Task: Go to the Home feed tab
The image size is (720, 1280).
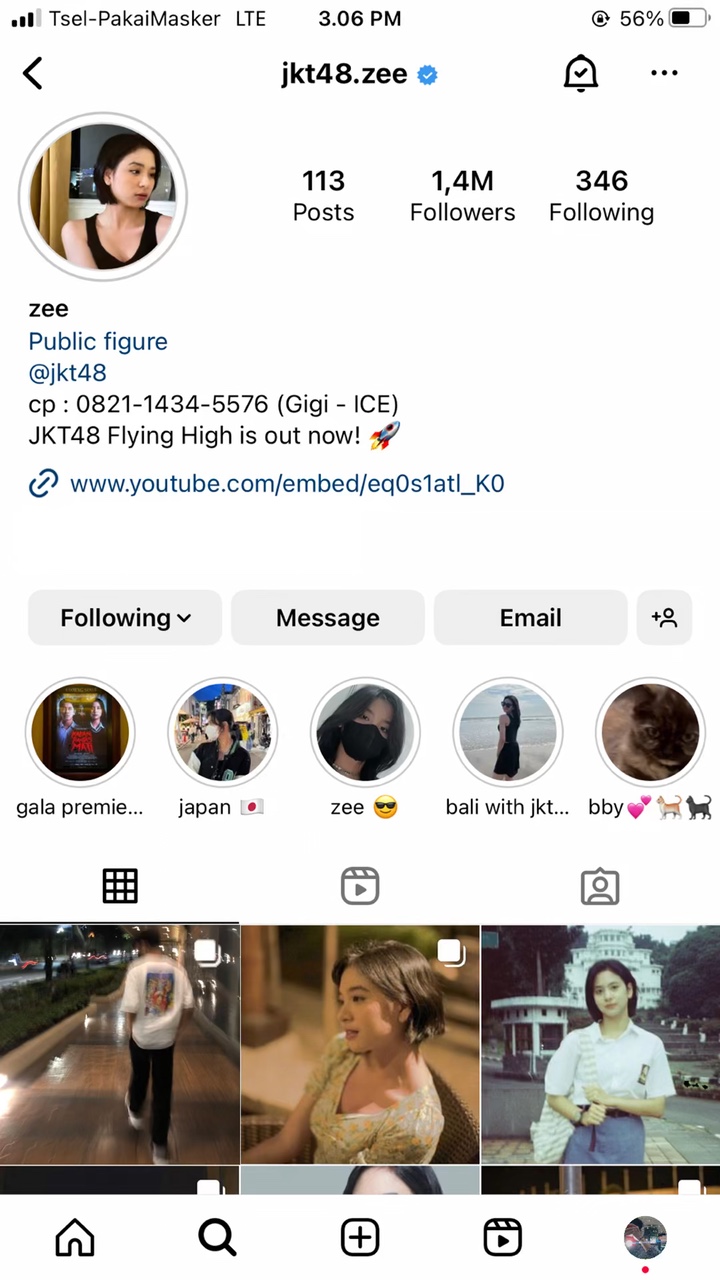Action: point(75,1238)
